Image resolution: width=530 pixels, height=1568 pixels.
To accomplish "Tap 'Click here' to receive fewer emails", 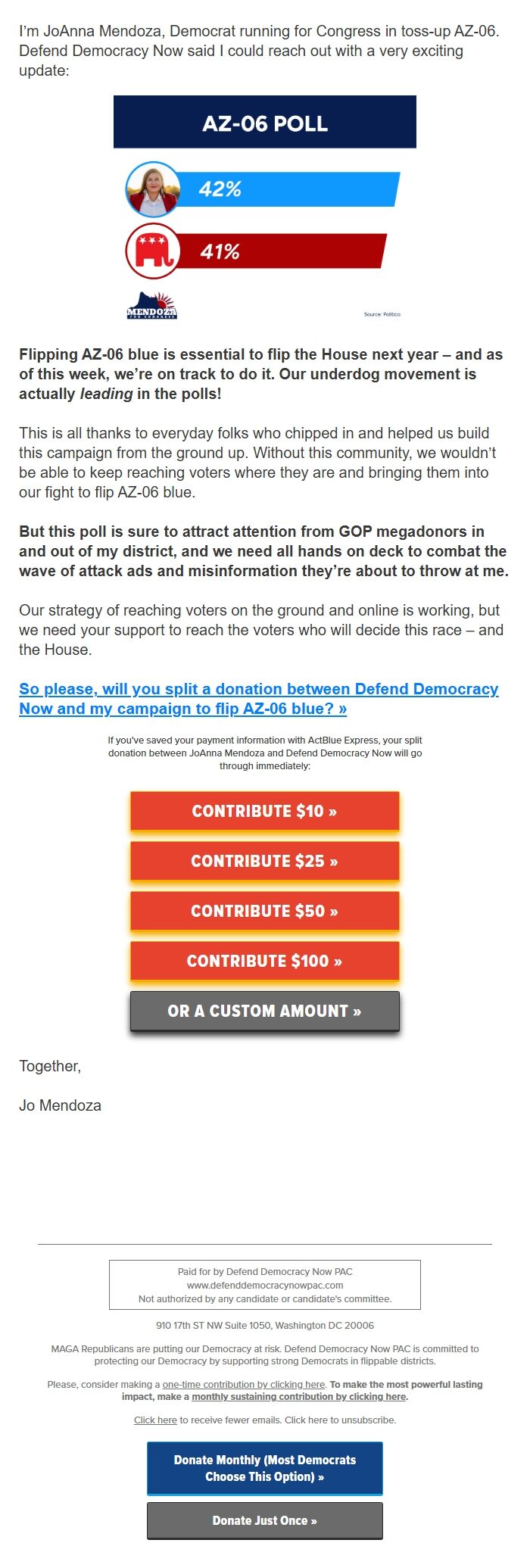I will click(x=155, y=1420).
